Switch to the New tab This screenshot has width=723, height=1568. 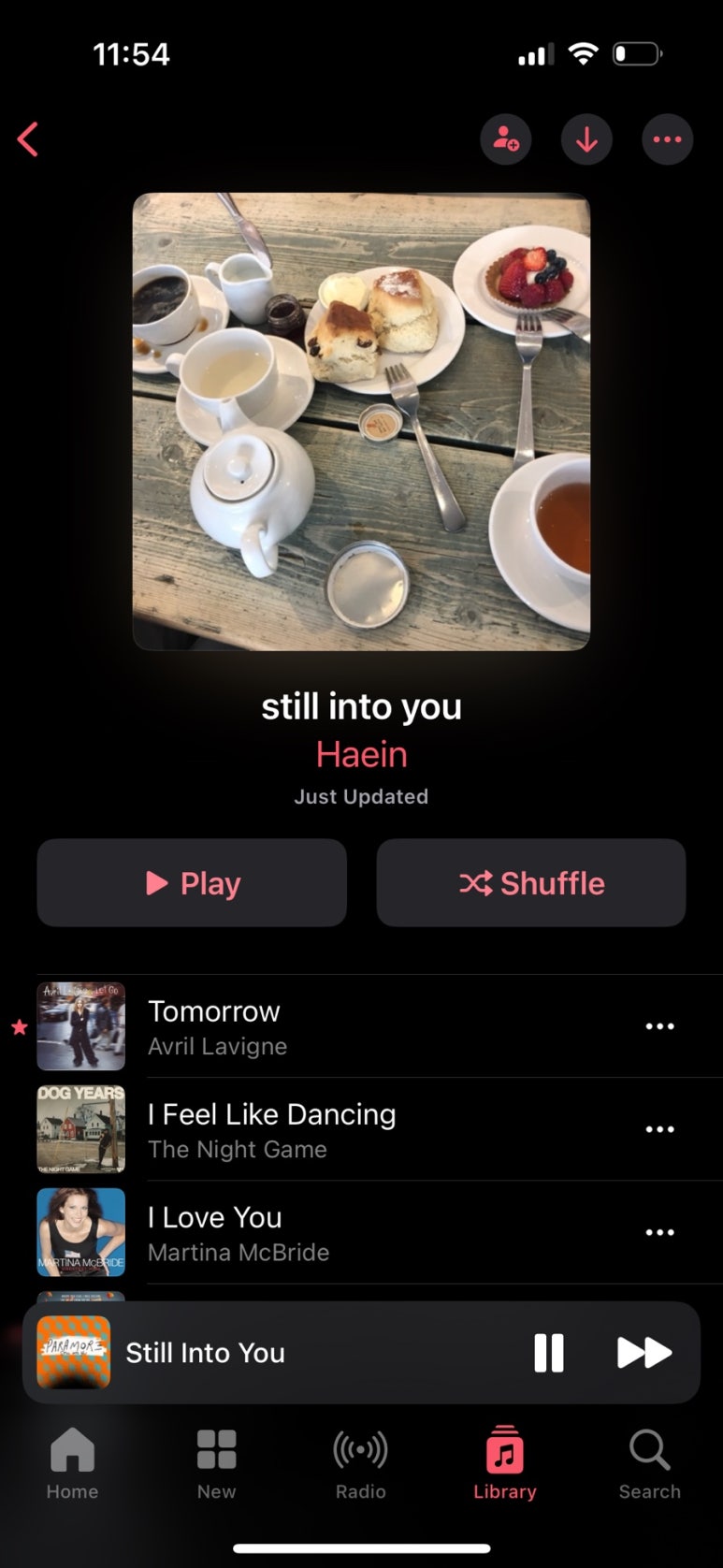coord(216,1464)
